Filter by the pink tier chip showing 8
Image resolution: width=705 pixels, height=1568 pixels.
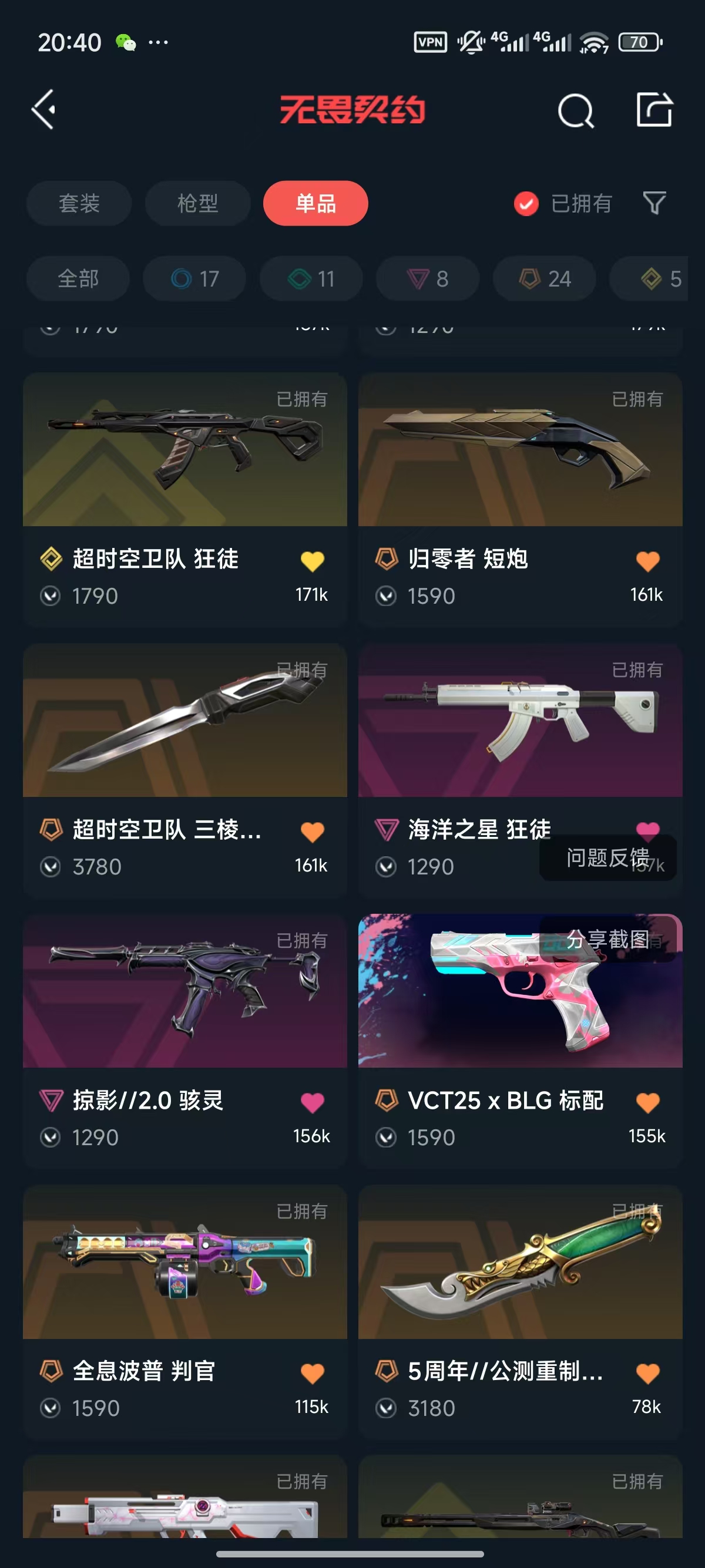tap(428, 279)
